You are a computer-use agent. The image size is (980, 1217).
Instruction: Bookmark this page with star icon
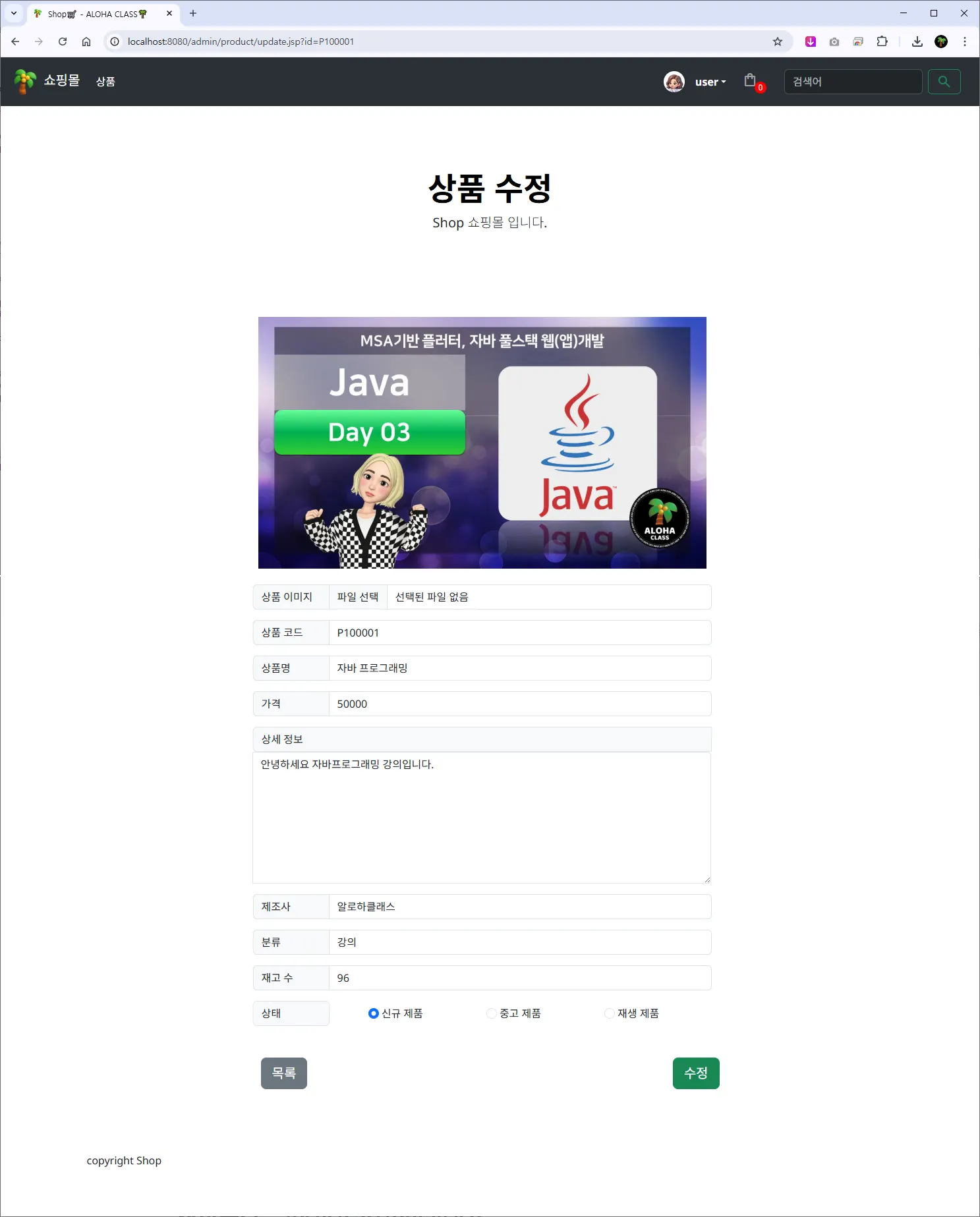(x=778, y=42)
